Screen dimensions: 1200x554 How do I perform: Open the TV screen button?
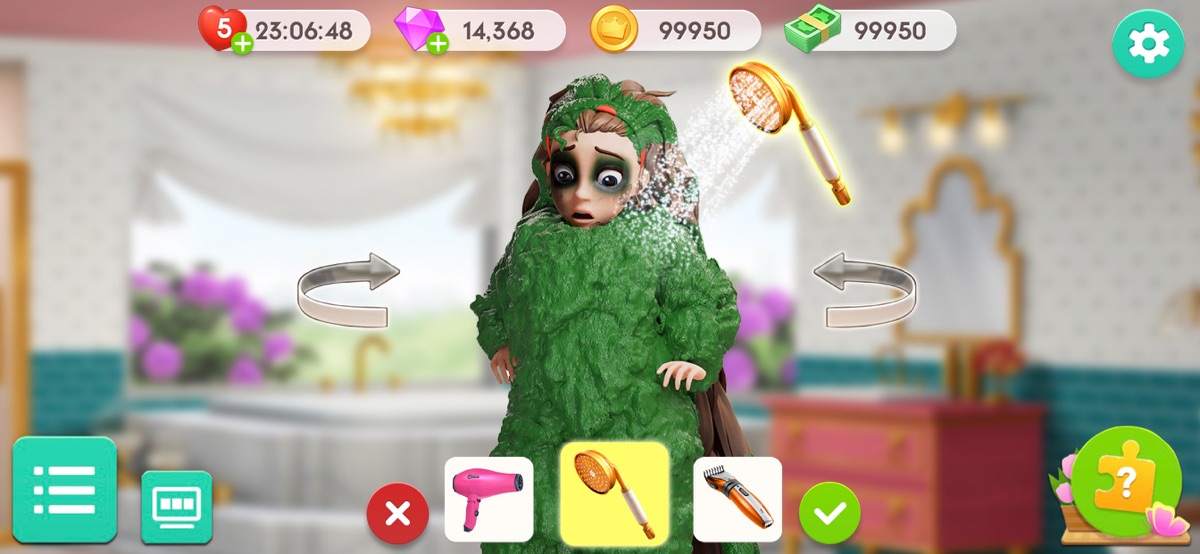click(177, 506)
